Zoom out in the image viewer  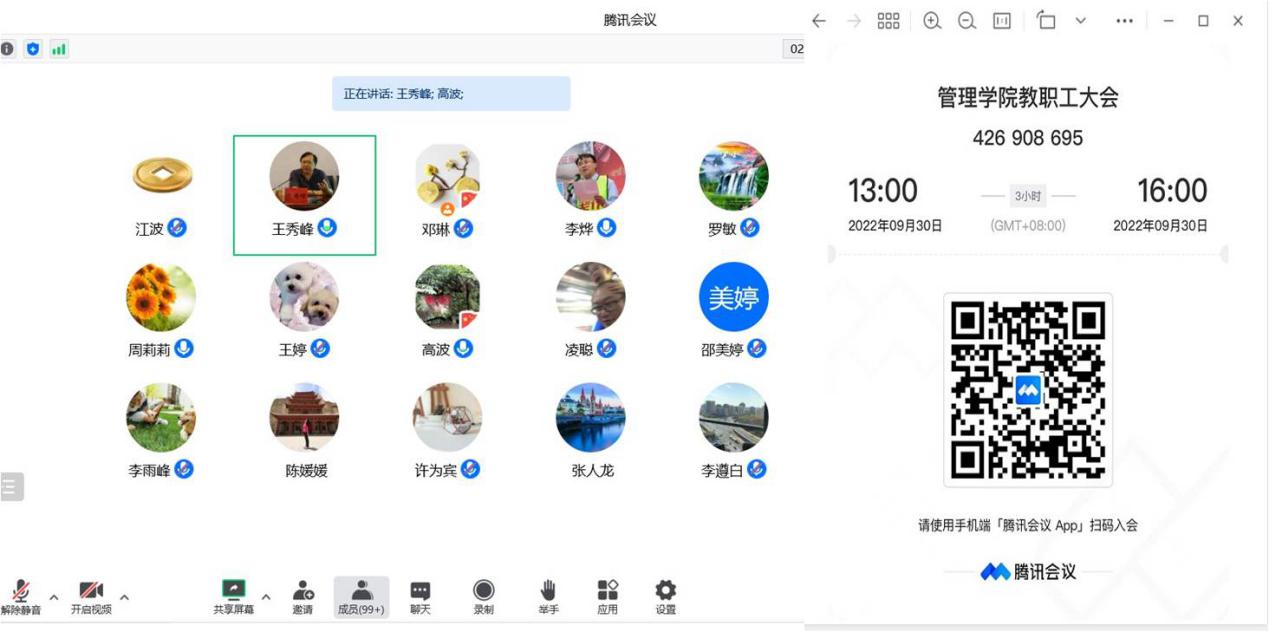click(x=966, y=21)
